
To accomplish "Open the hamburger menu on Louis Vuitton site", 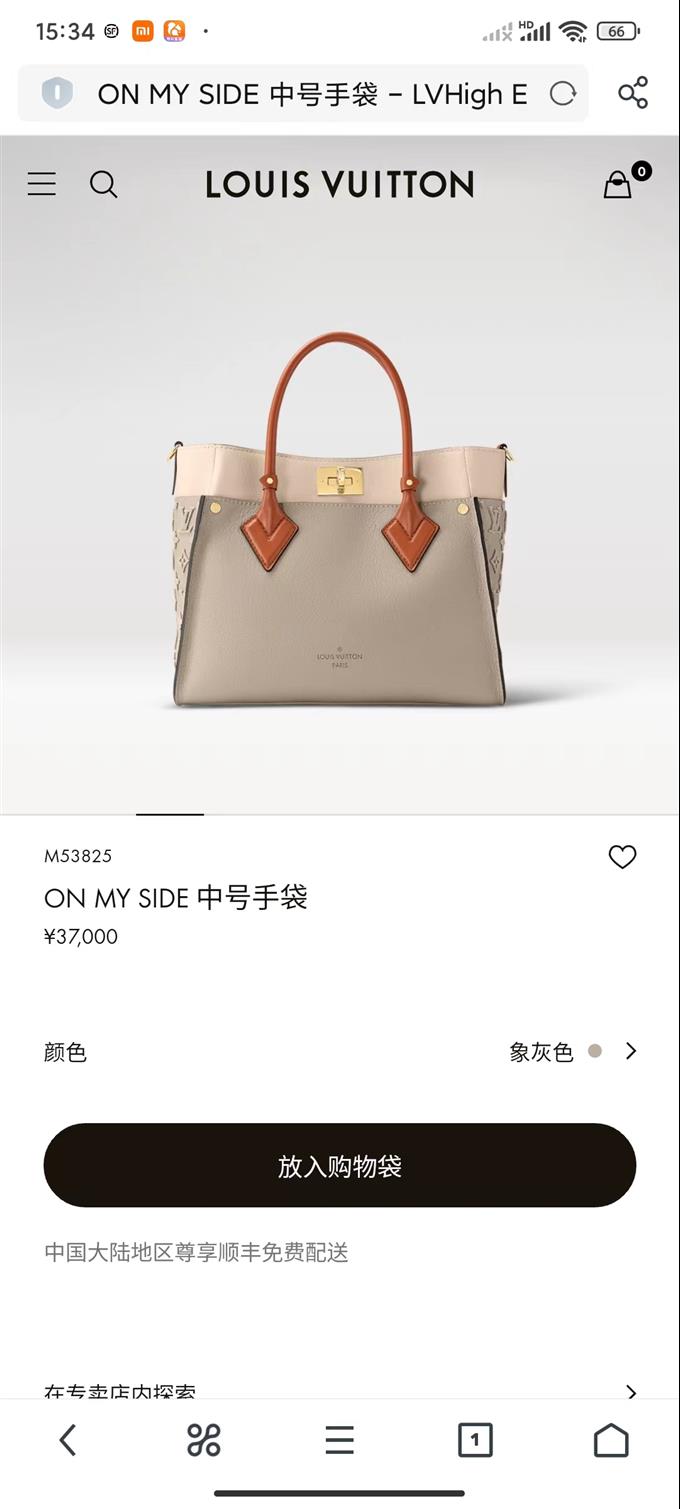I will (x=42, y=184).
